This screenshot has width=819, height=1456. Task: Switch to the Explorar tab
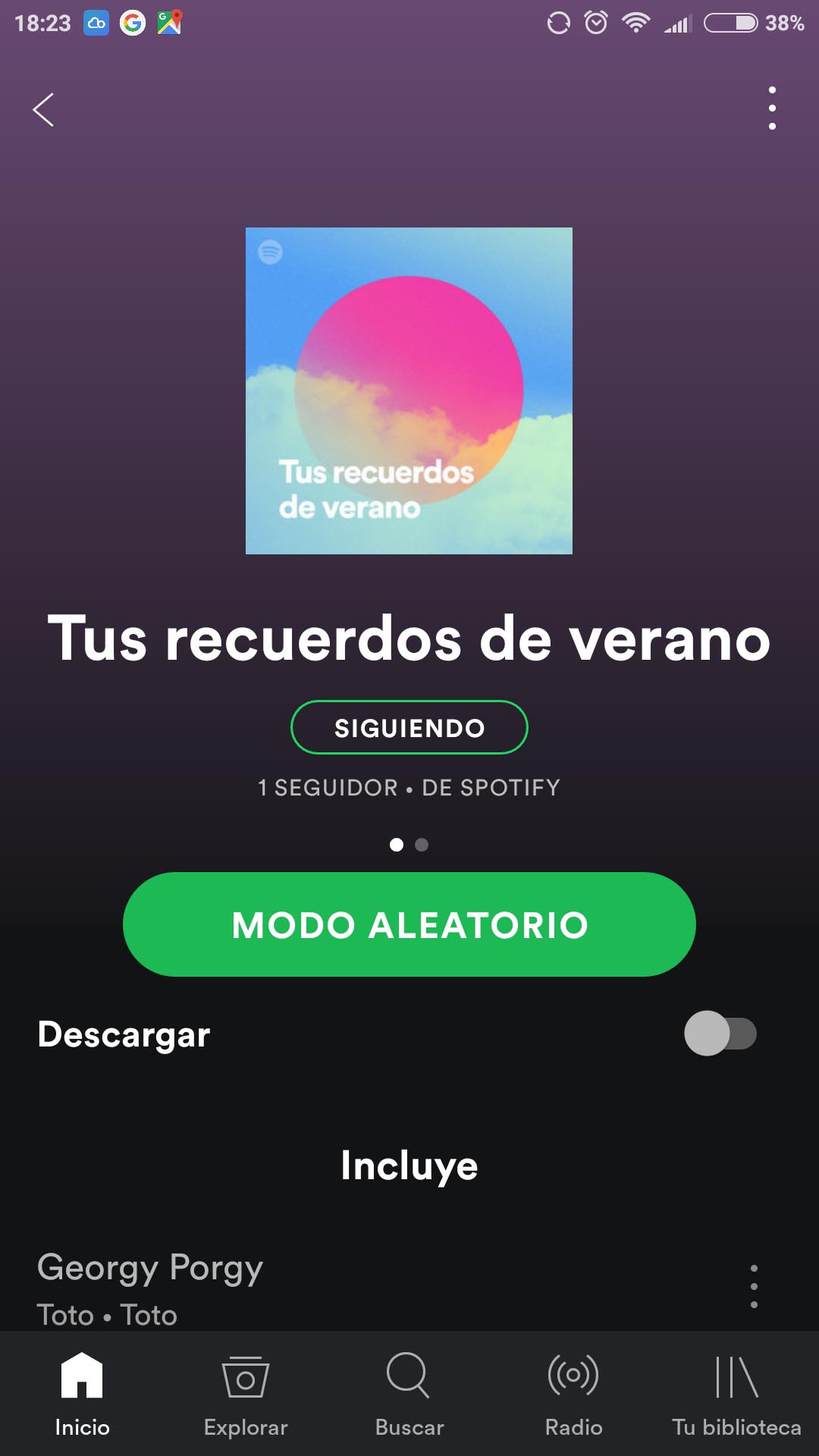[246, 1395]
